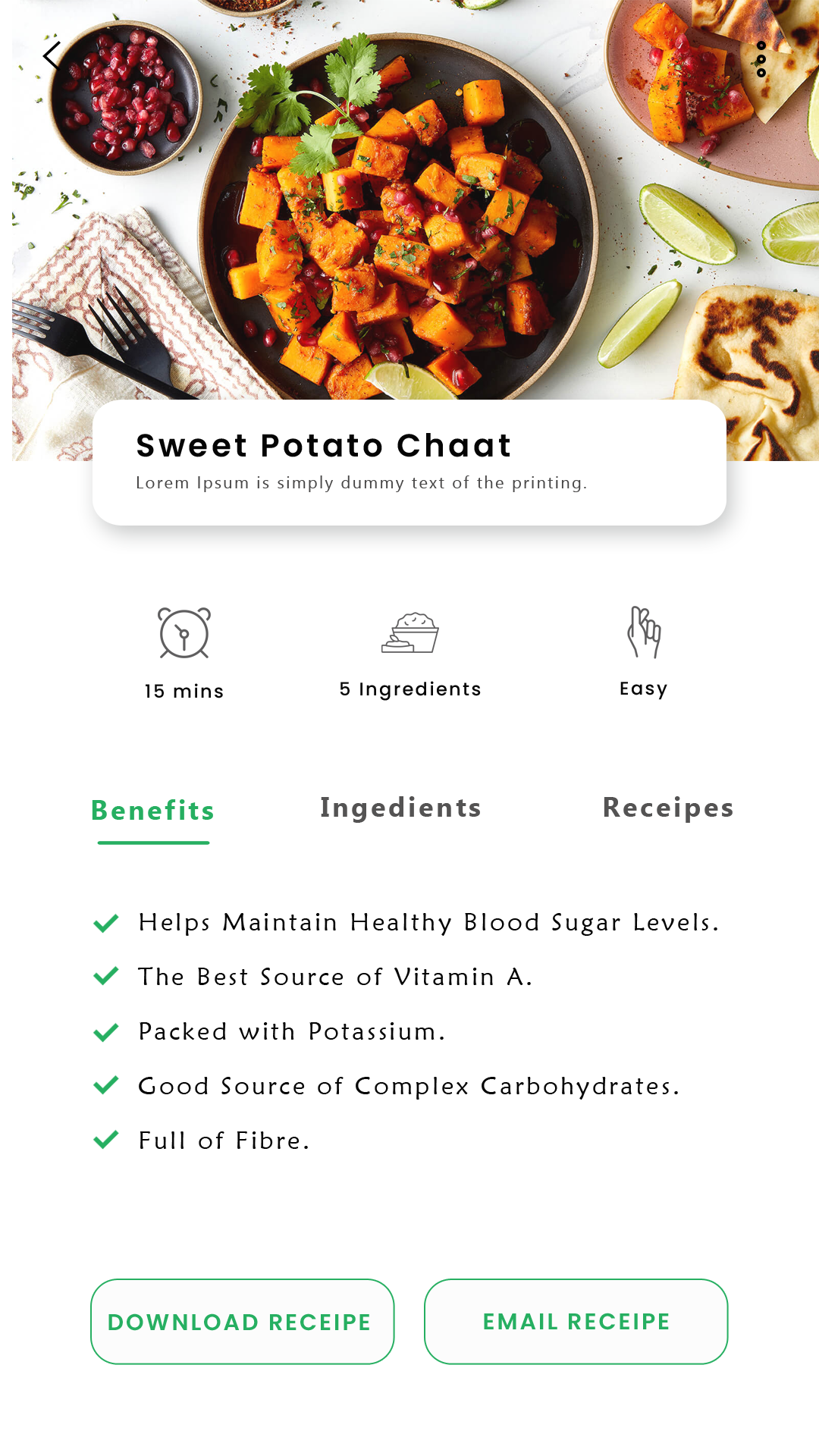Switch to the Ingedients tab
This screenshot has height=1456, width=819.
click(400, 808)
